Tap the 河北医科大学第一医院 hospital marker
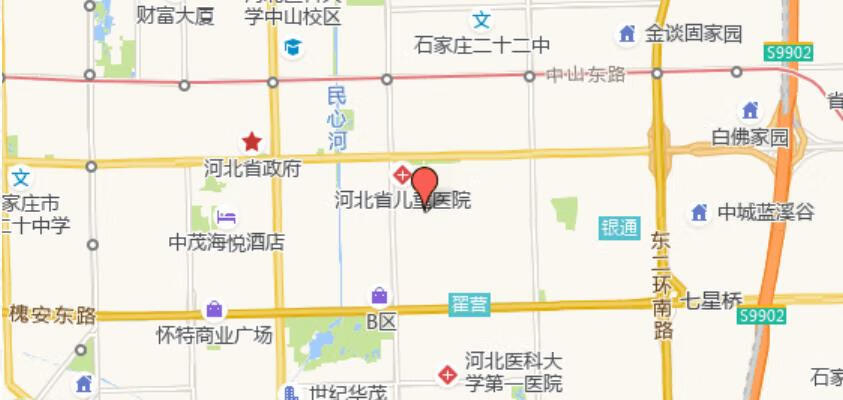Viewport: 843px width, 400px height. click(448, 374)
